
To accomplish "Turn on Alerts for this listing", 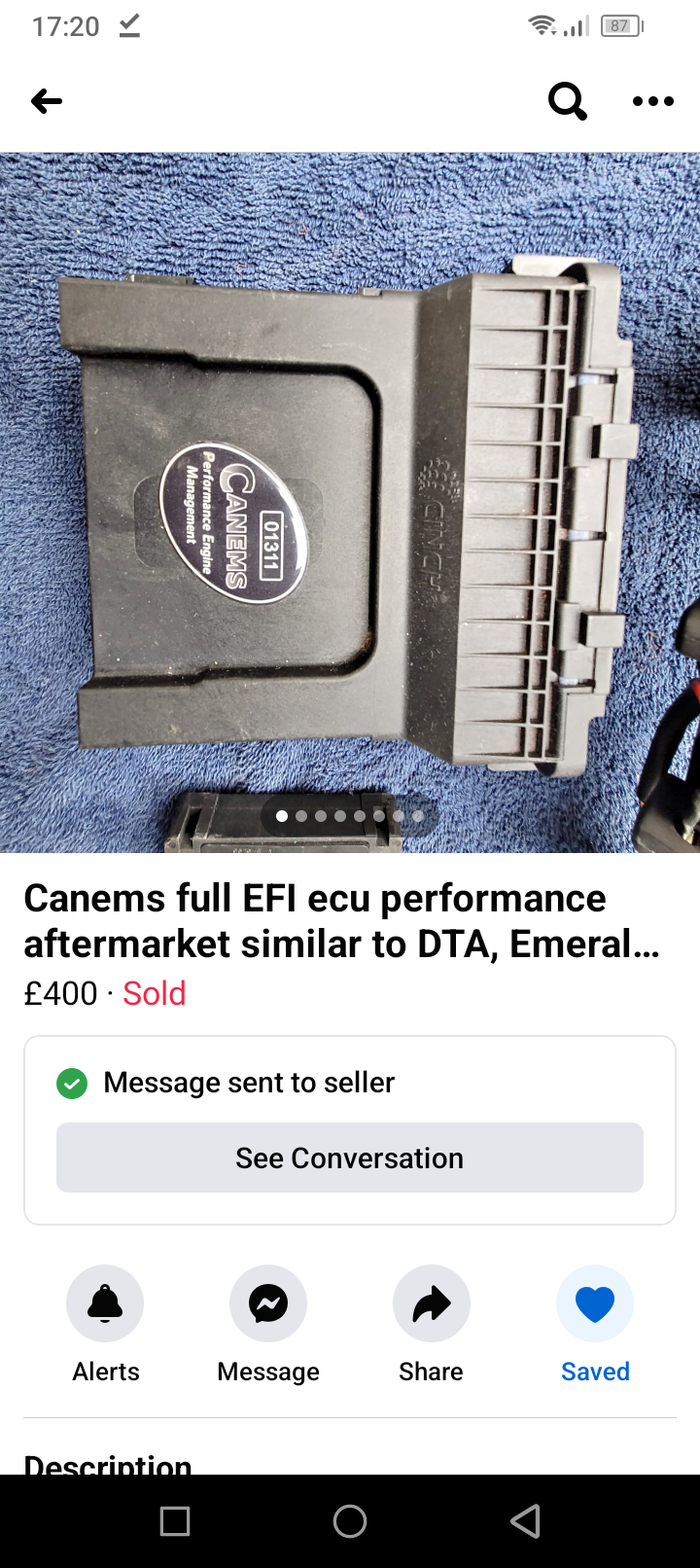I will [105, 1303].
